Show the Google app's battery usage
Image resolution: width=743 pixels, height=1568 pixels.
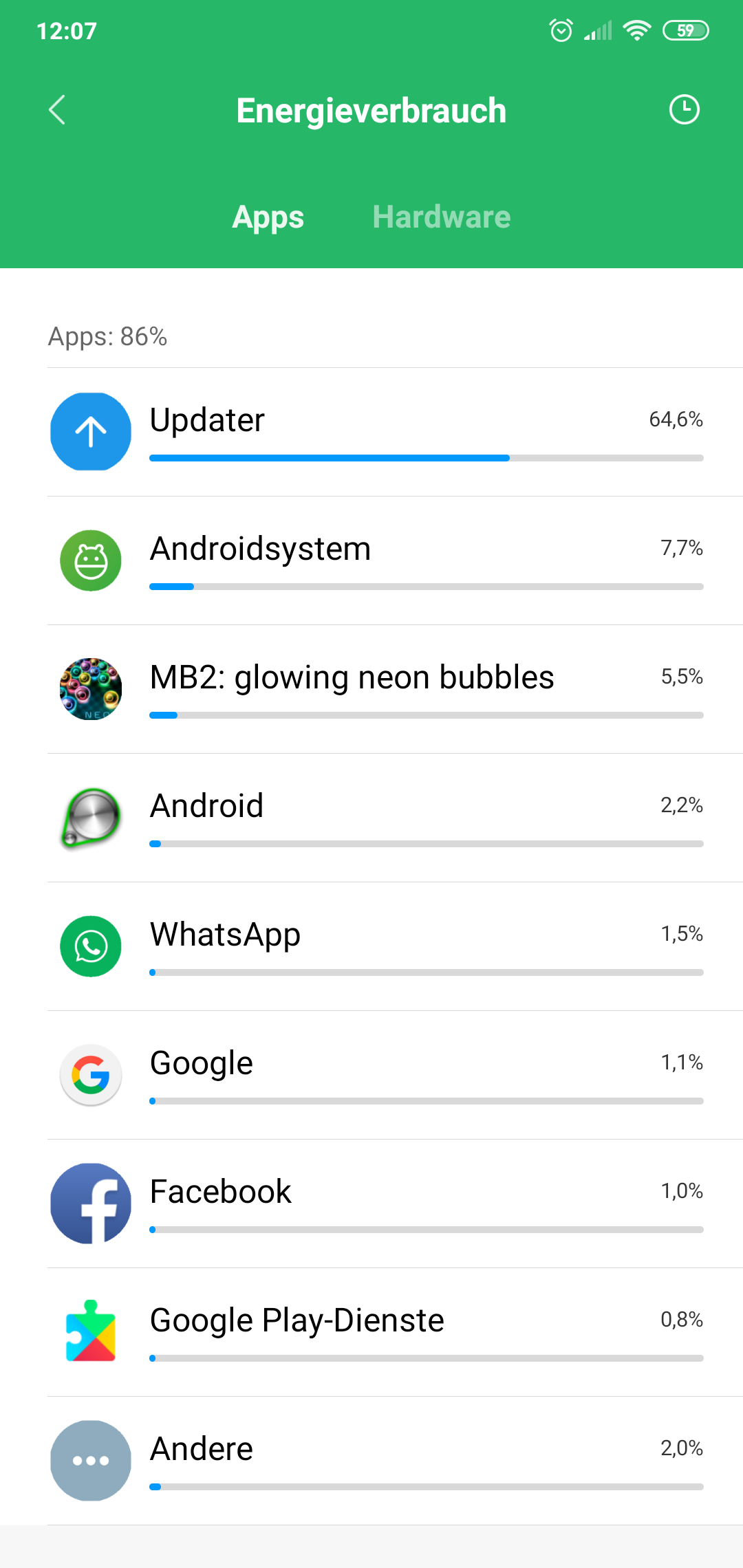pos(395,1075)
